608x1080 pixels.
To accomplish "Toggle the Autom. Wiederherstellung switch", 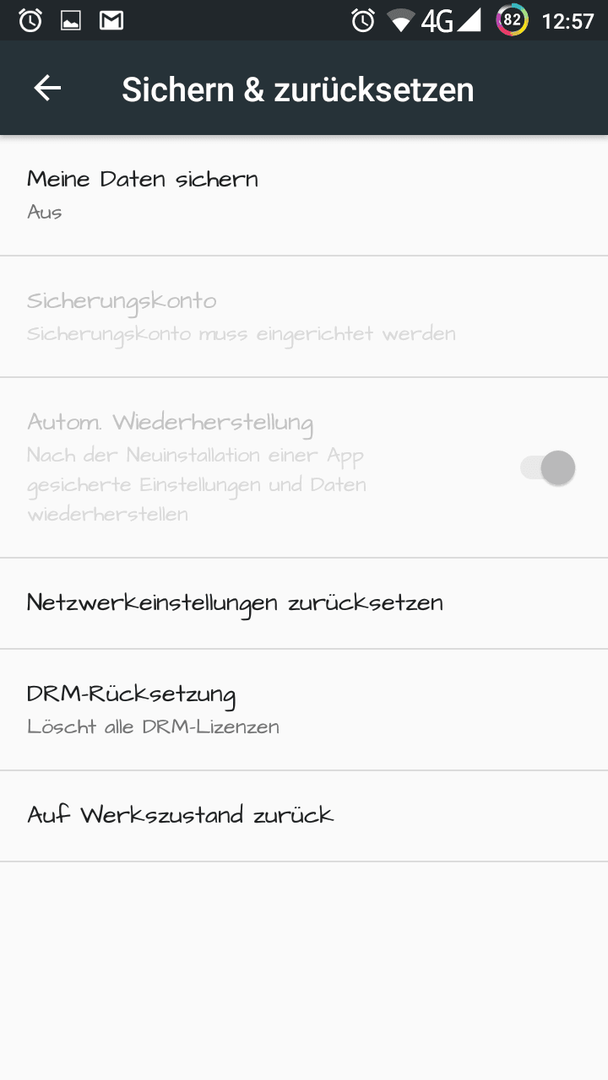I will click(548, 468).
